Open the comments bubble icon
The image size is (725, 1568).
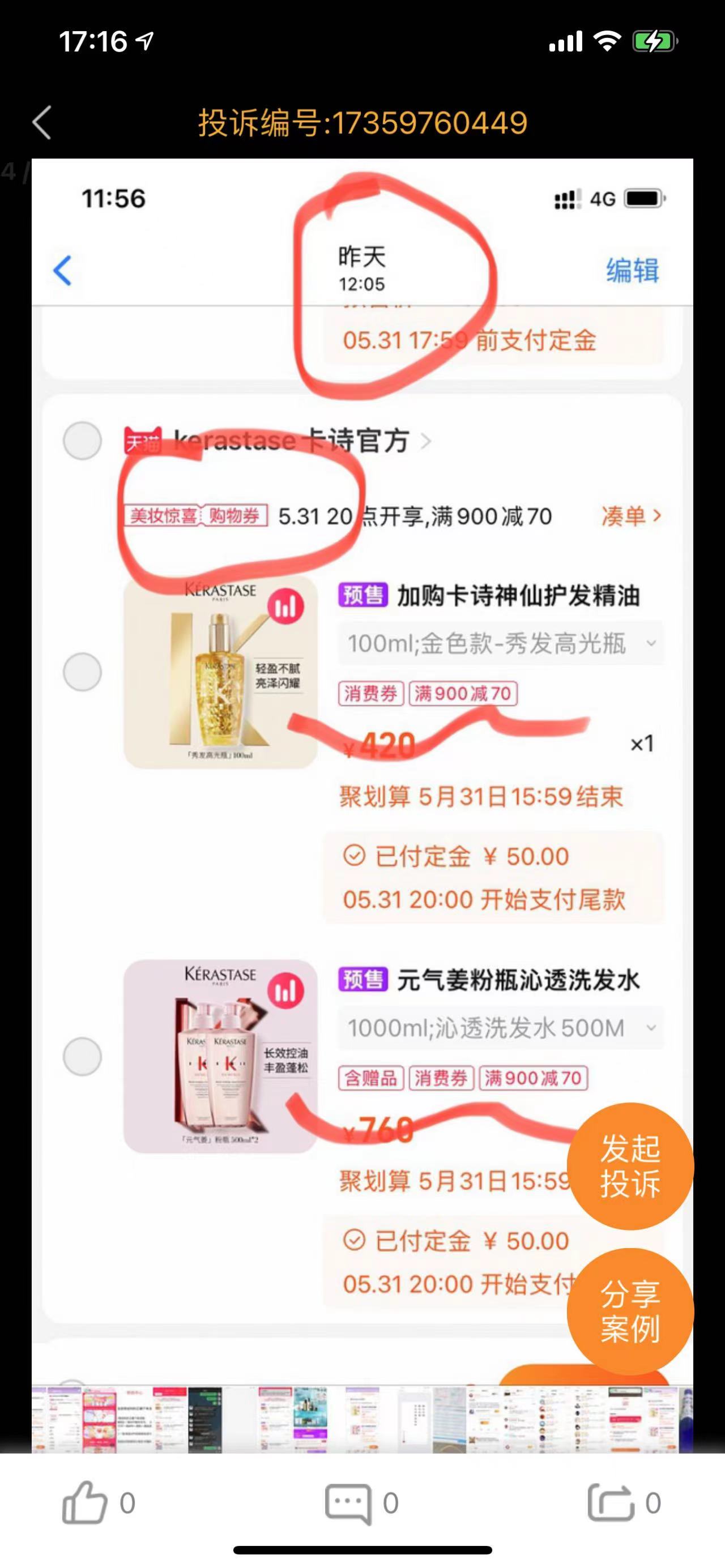(348, 1503)
